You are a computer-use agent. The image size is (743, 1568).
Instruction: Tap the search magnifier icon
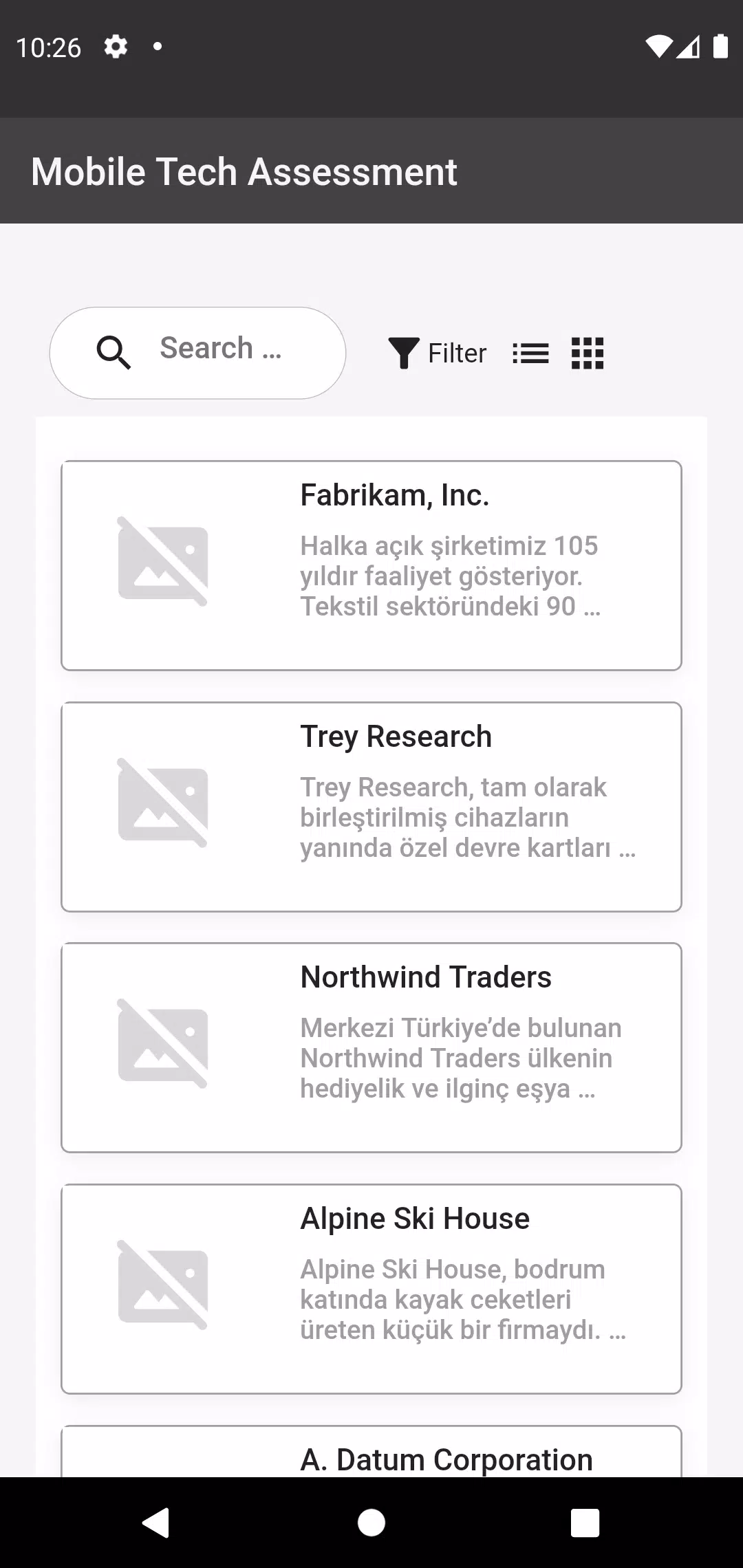tap(112, 352)
